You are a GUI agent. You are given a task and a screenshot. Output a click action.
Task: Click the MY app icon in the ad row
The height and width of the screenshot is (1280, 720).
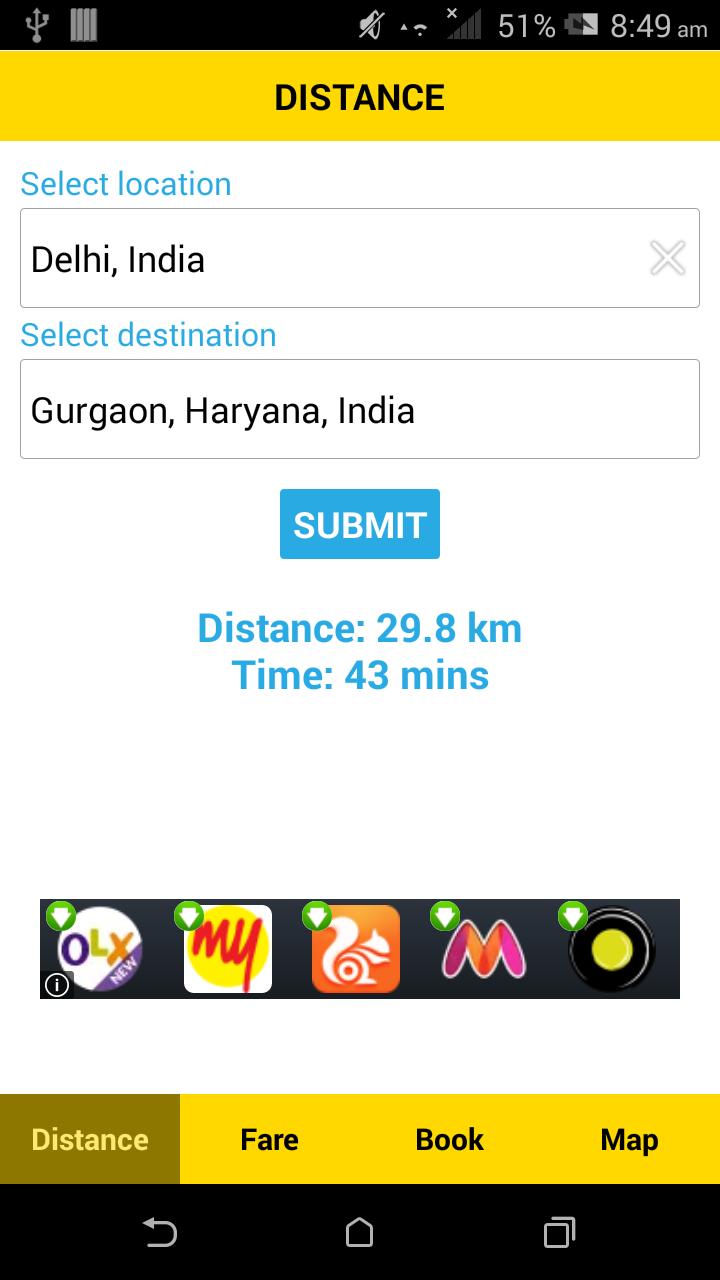[x=226, y=950]
